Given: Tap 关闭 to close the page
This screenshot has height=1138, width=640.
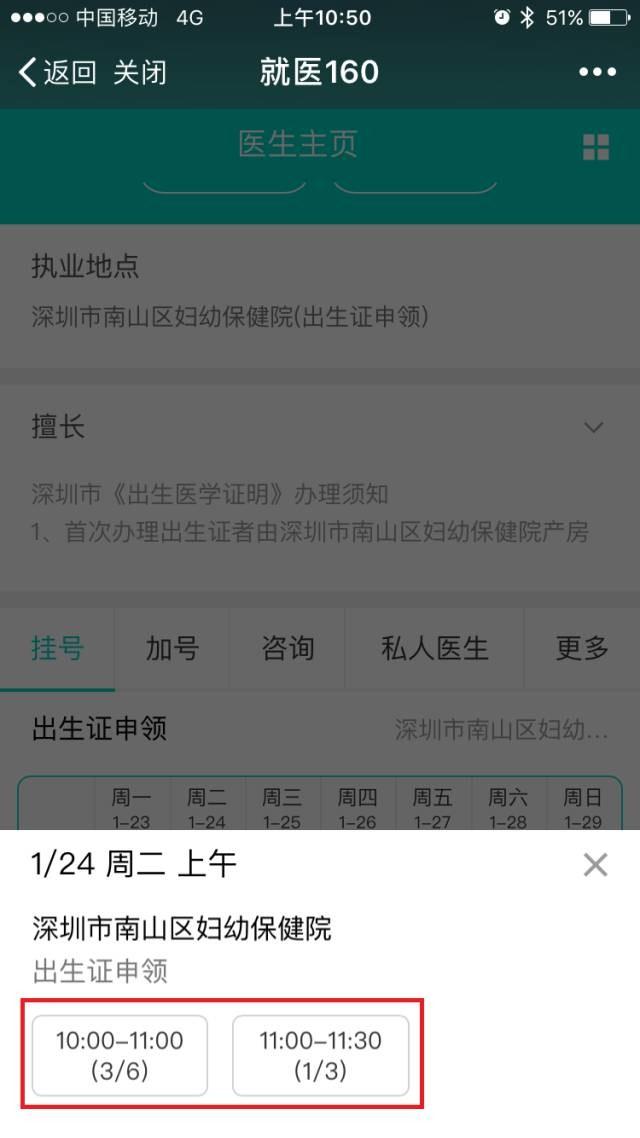Looking at the screenshot, I should pyautogui.click(x=140, y=72).
